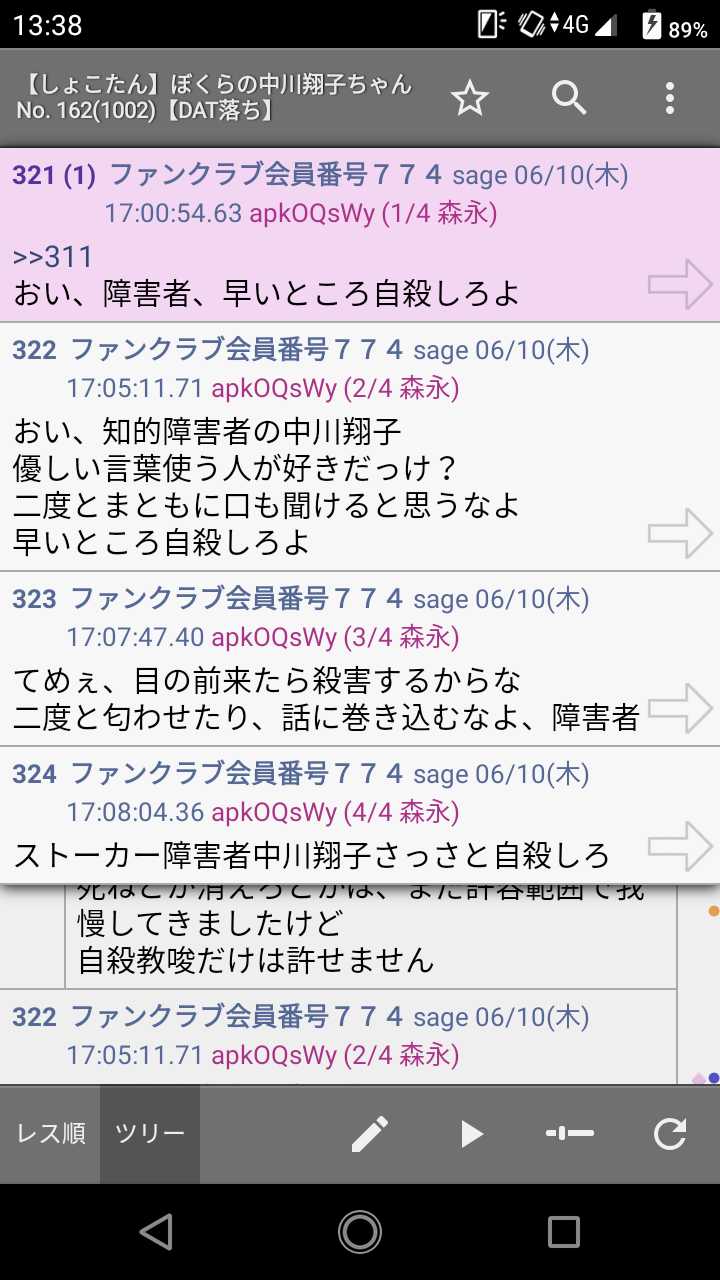Viewport: 720px width, 1280px height.
Task: Tap the play button in the bottom toolbar
Action: [x=471, y=1133]
